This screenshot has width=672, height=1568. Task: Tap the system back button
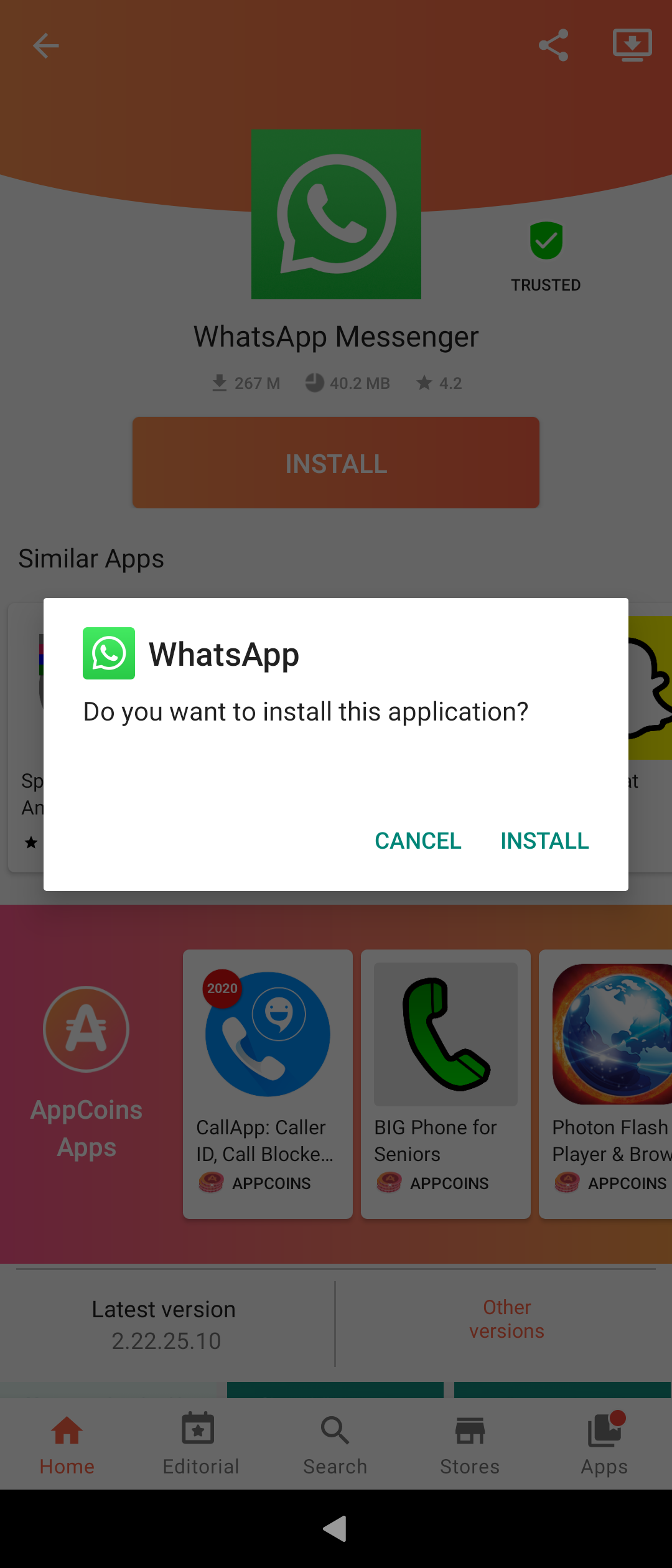(335, 1529)
